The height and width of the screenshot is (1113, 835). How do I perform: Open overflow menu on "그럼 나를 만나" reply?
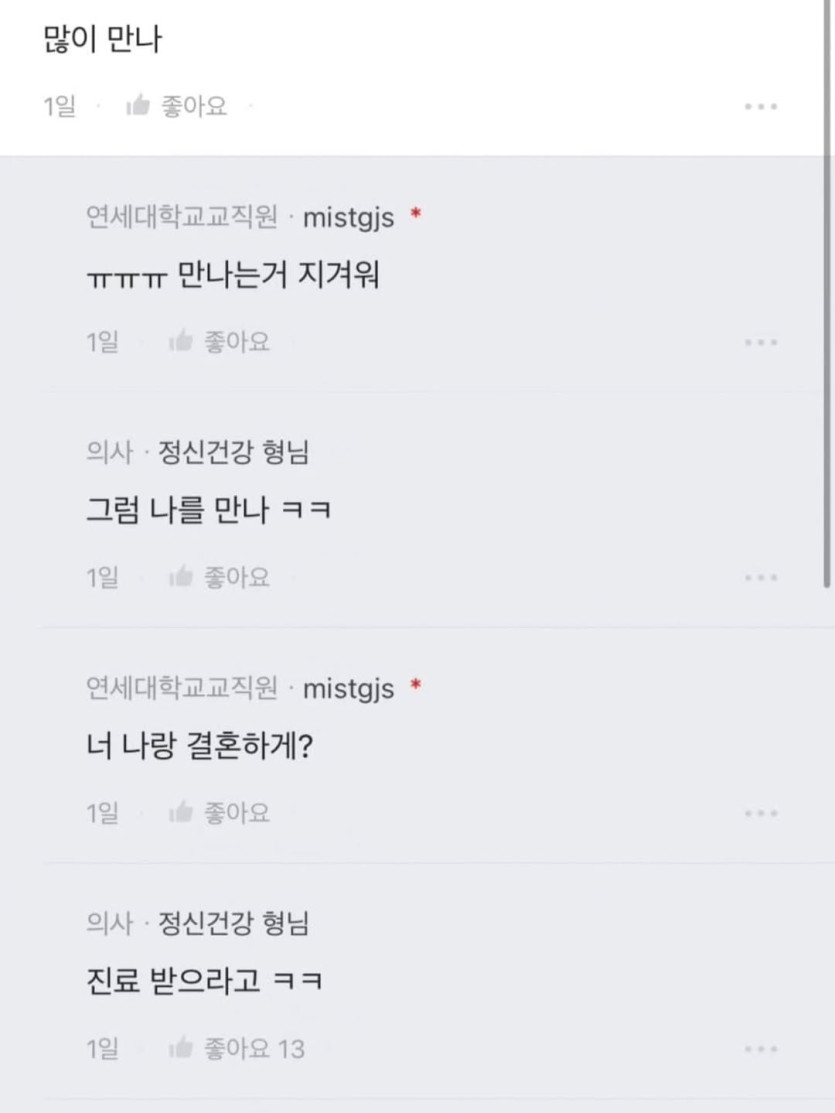(761, 578)
